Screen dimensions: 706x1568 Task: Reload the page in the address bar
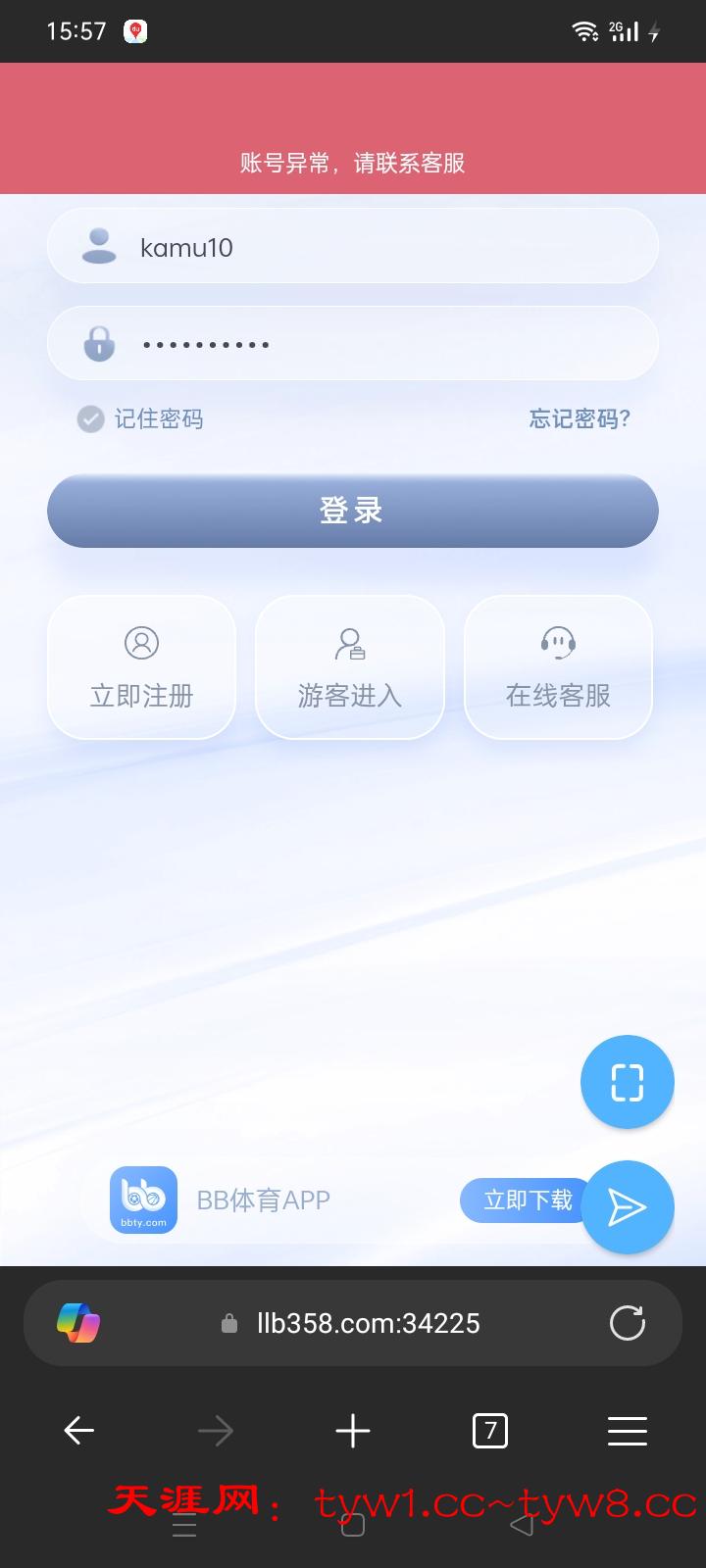(x=628, y=1323)
